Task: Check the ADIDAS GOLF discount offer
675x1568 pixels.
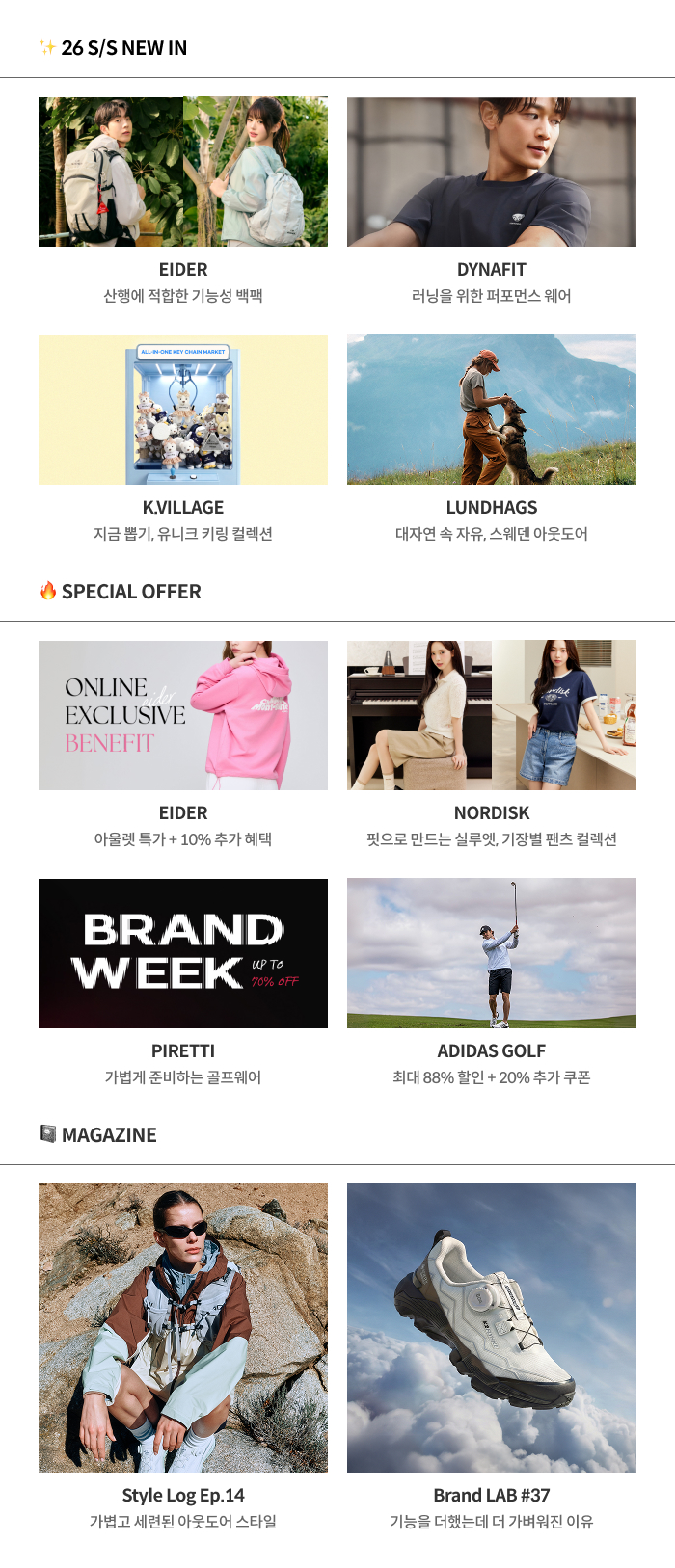Action: pos(492,953)
